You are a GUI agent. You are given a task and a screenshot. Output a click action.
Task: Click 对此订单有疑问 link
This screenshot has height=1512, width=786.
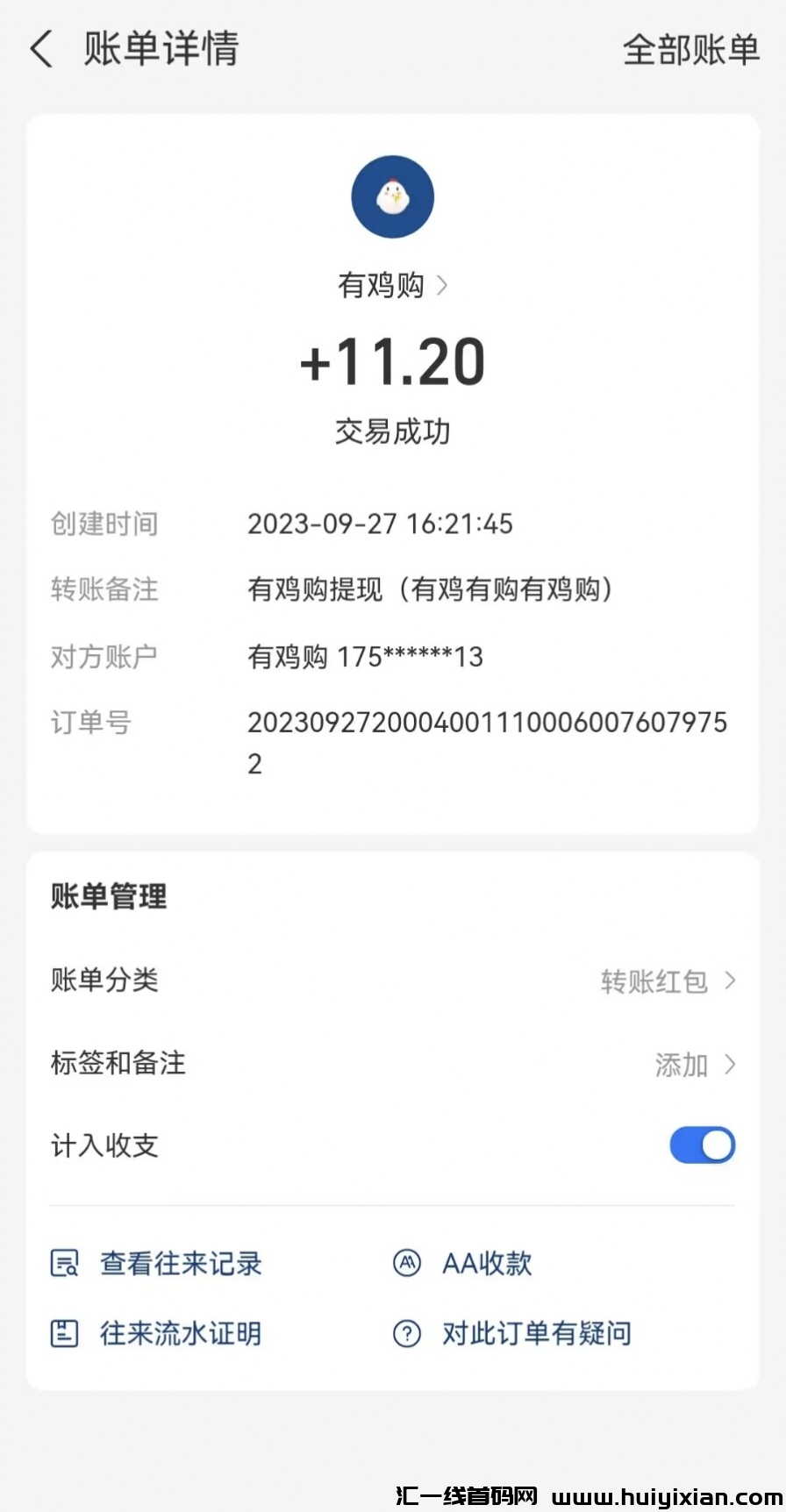click(x=537, y=1333)
